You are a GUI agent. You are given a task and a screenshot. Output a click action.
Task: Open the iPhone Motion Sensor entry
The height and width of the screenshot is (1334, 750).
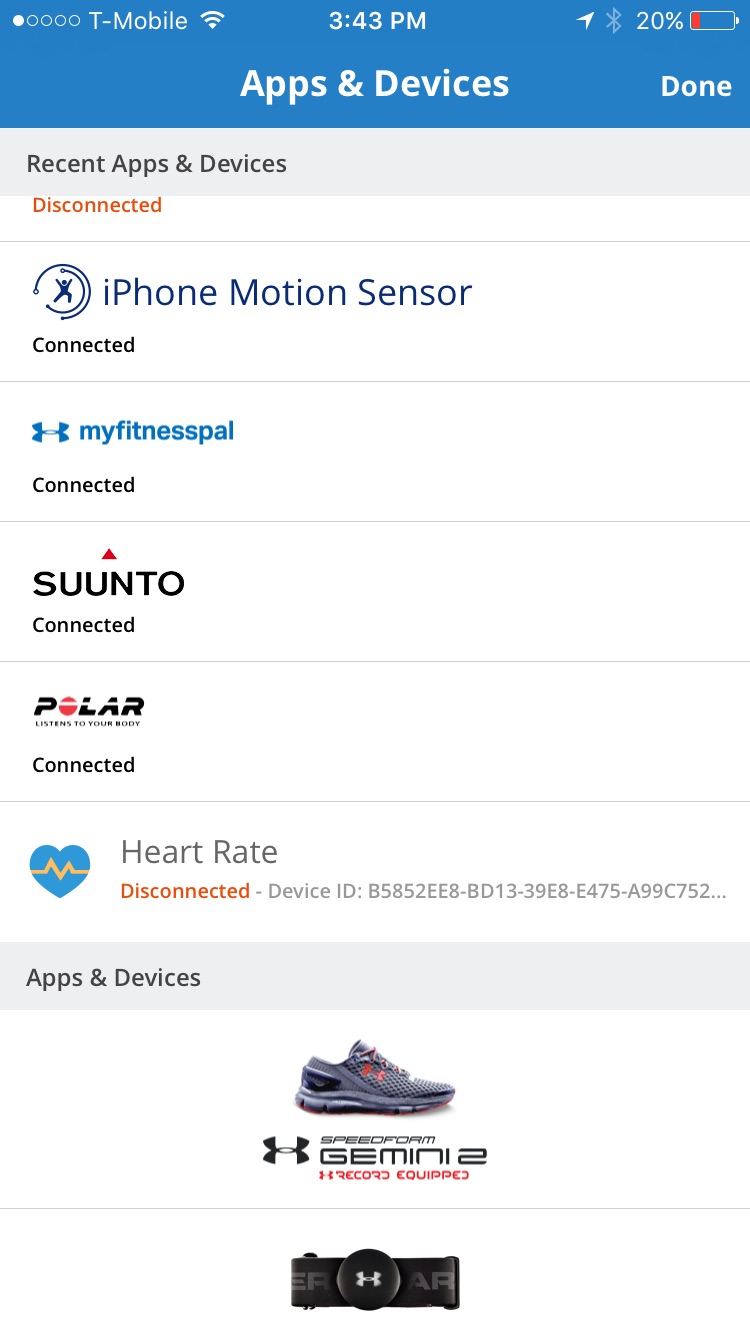pyautogui.click(x=375, y=310)
